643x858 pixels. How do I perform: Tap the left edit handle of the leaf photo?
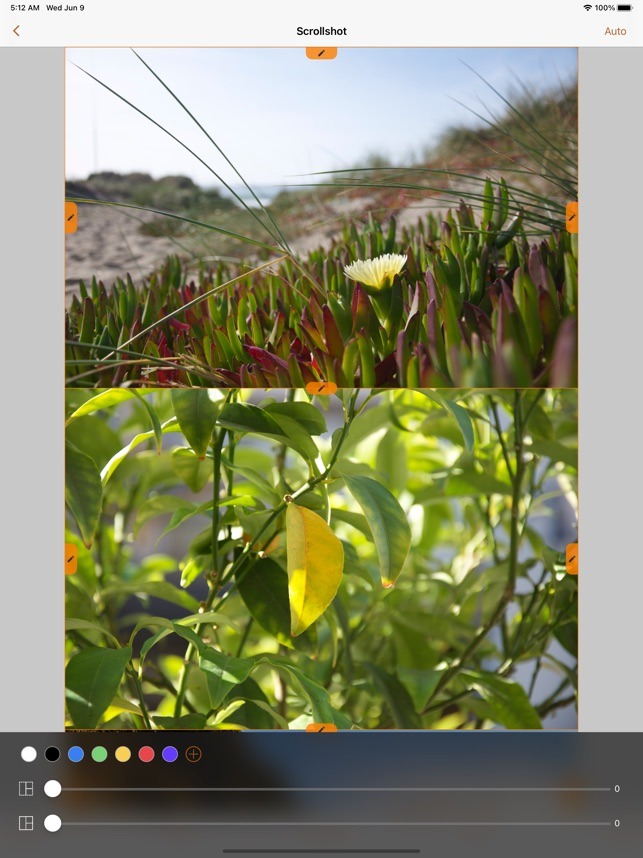71,559
